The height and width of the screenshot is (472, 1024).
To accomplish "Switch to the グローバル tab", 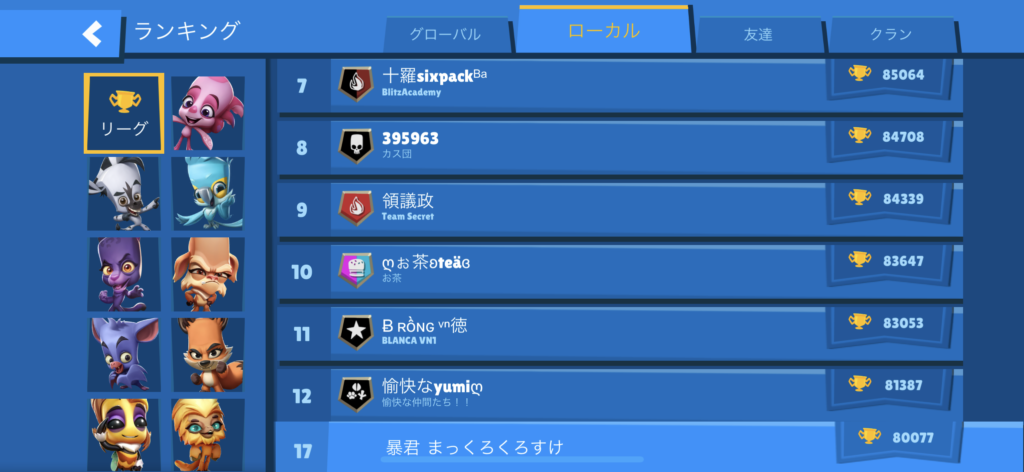I will coord(445,34).
